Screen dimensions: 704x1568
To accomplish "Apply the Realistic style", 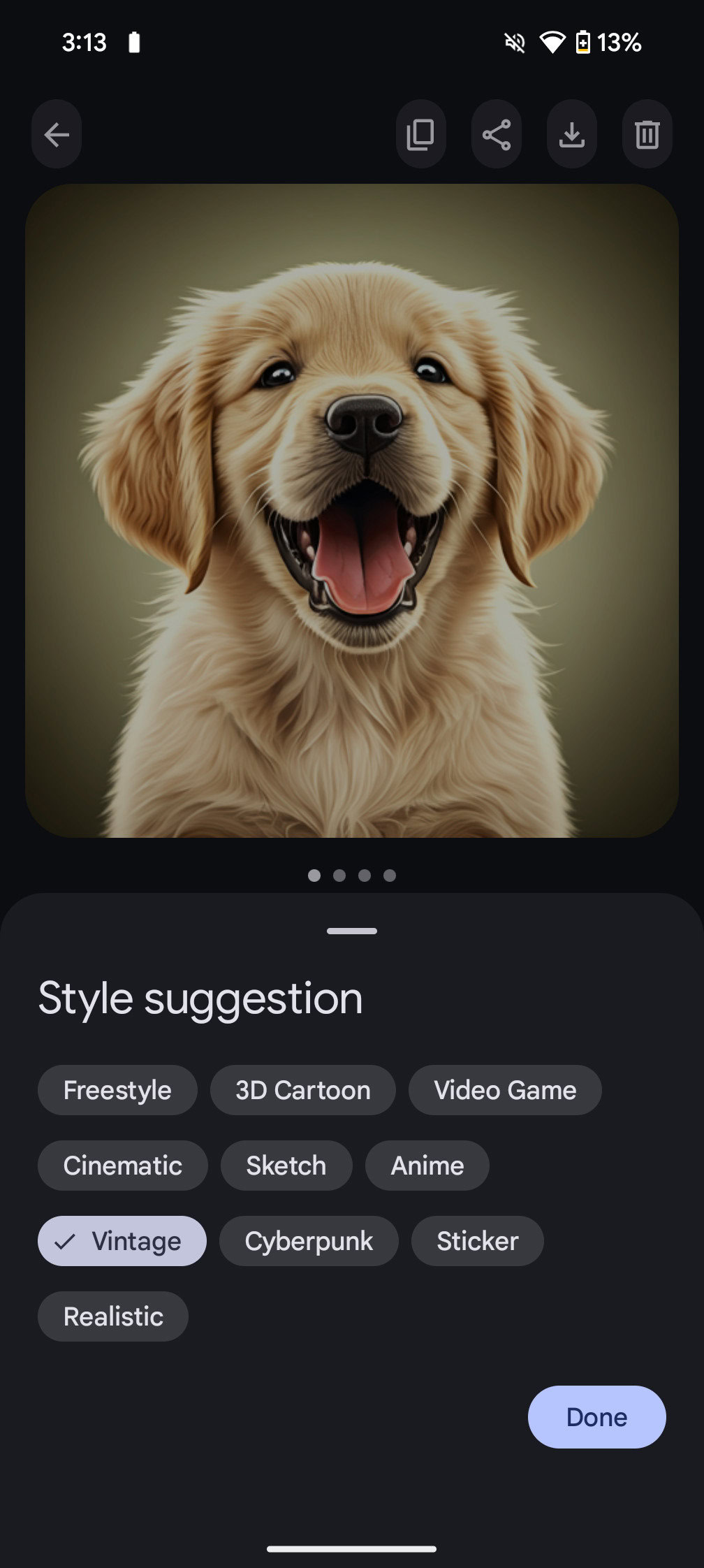I will coord(113,1316).
